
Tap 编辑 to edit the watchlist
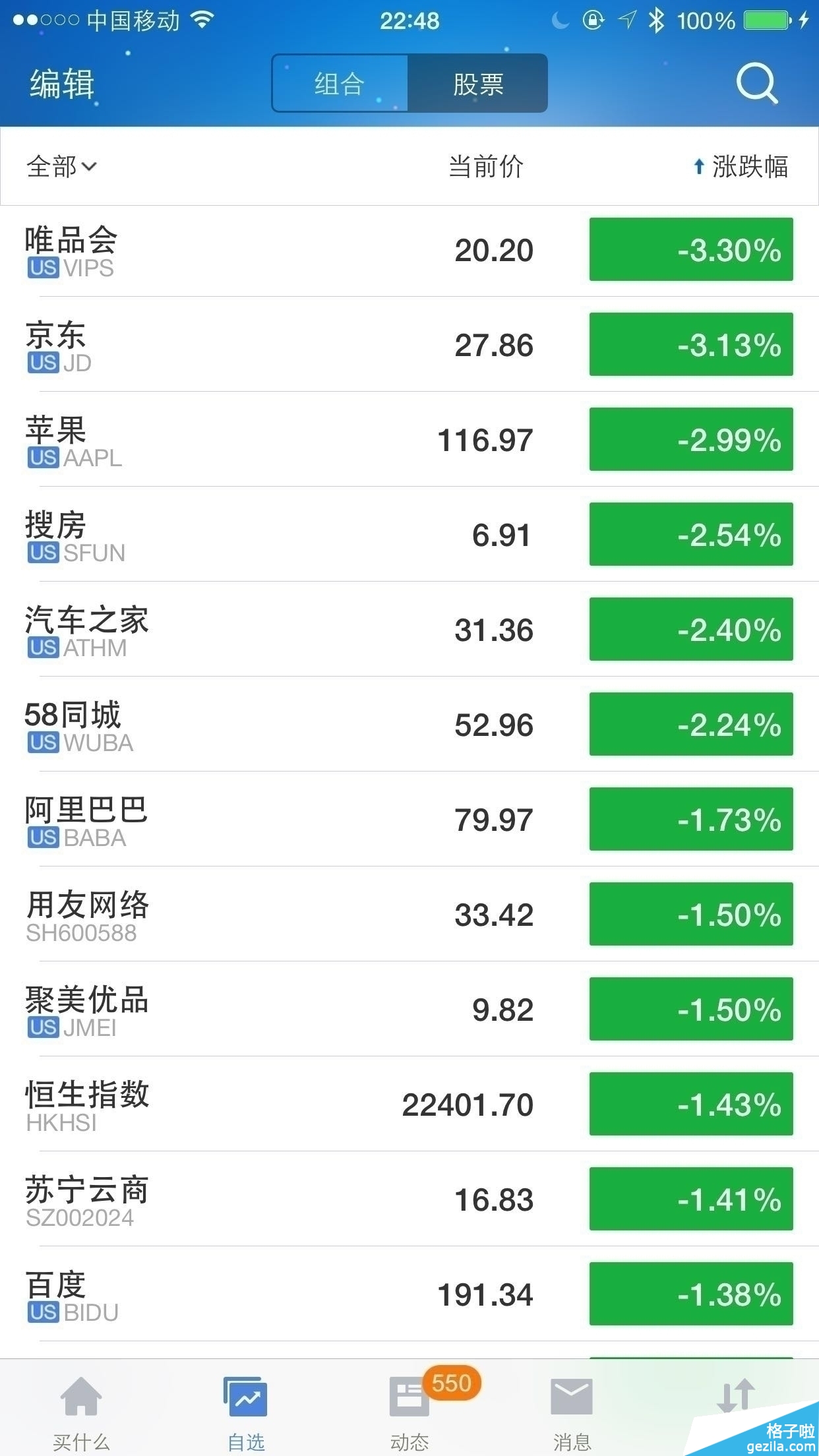pos(62,84)
